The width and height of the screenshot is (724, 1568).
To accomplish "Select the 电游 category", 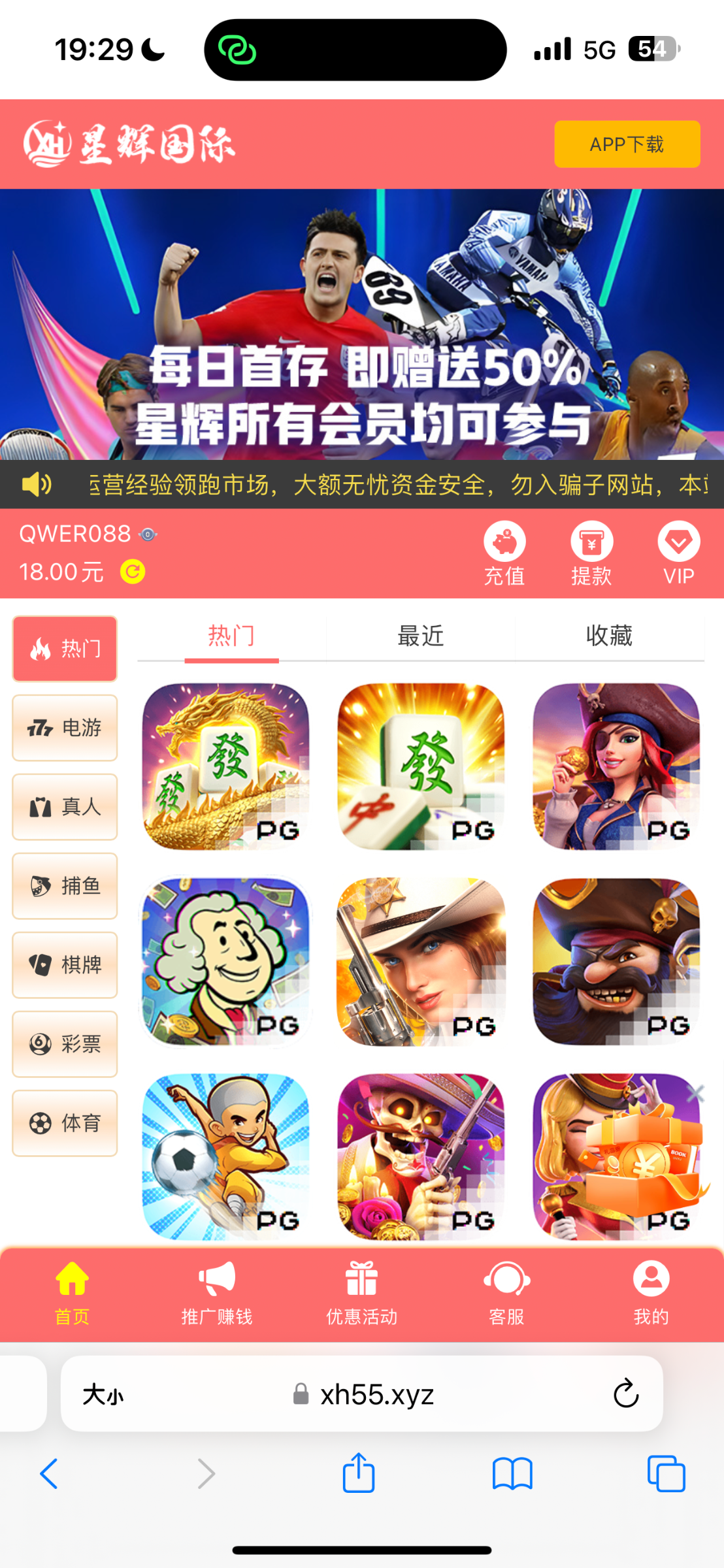I will 65,727.
